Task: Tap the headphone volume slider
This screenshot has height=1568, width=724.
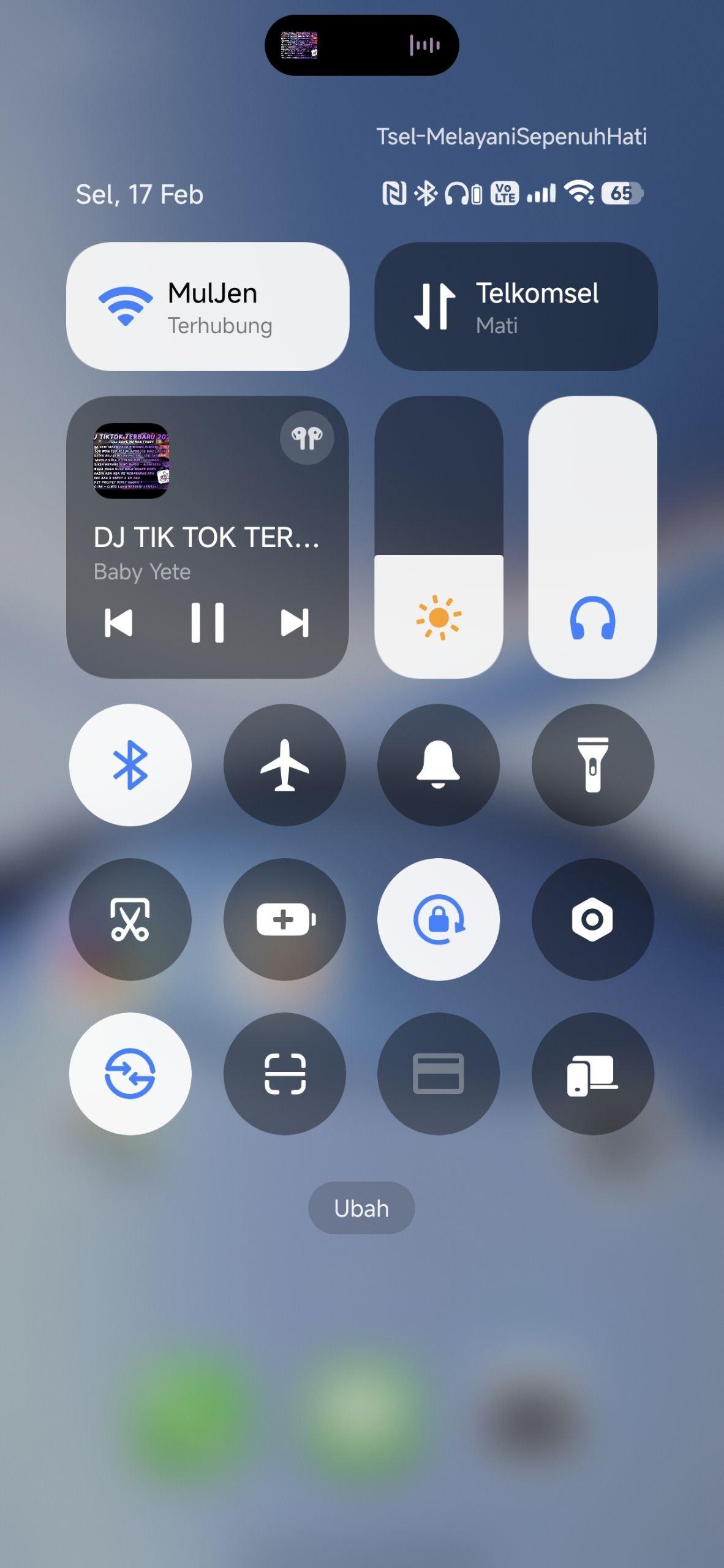Action: [592, 537]
